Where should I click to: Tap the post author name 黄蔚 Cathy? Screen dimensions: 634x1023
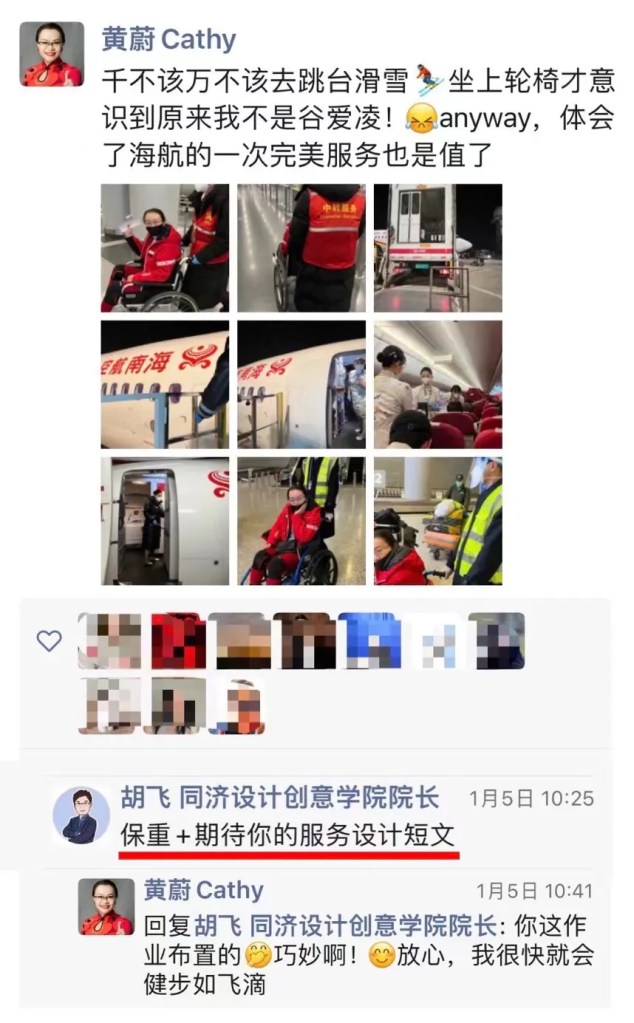pyautogui.click(x=169, y=40)
